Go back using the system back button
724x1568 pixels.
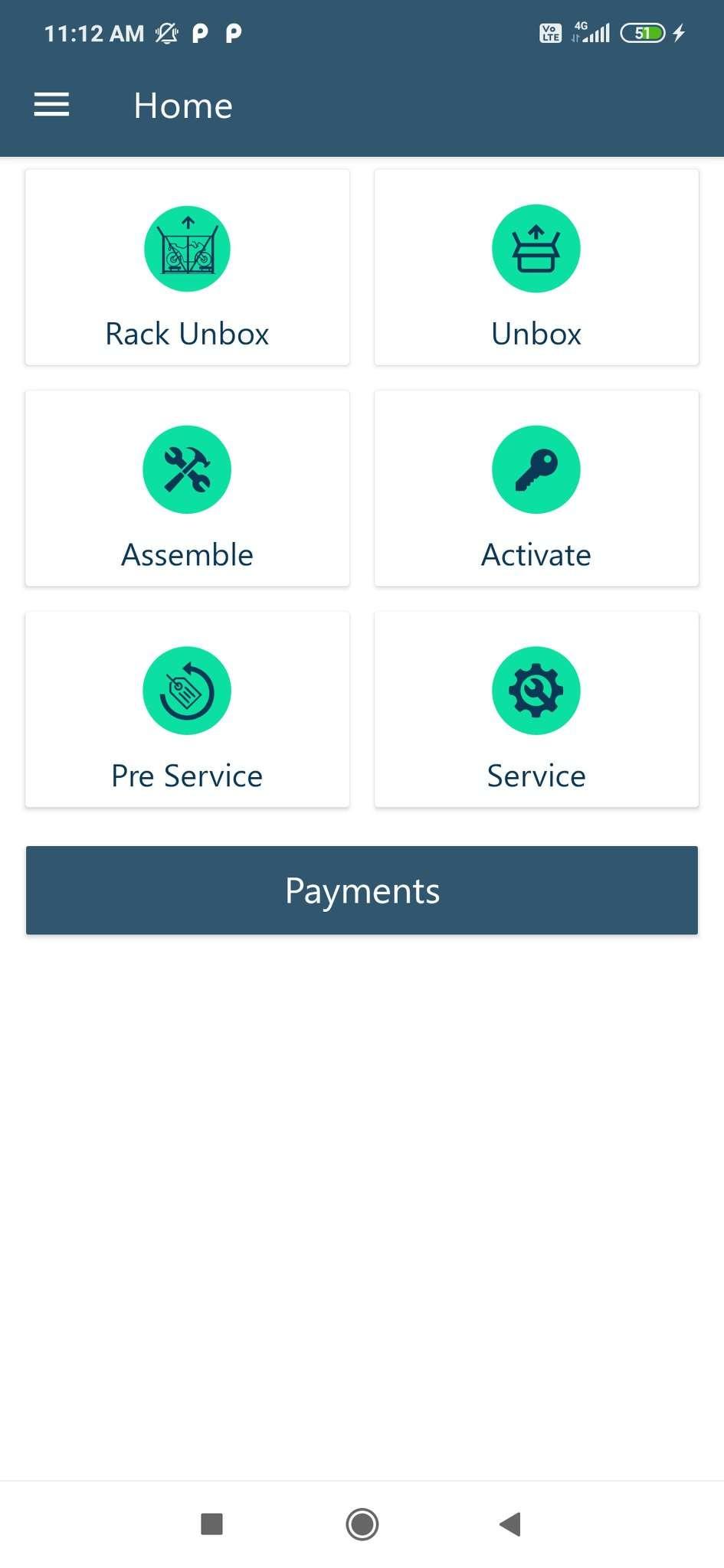510,1524
